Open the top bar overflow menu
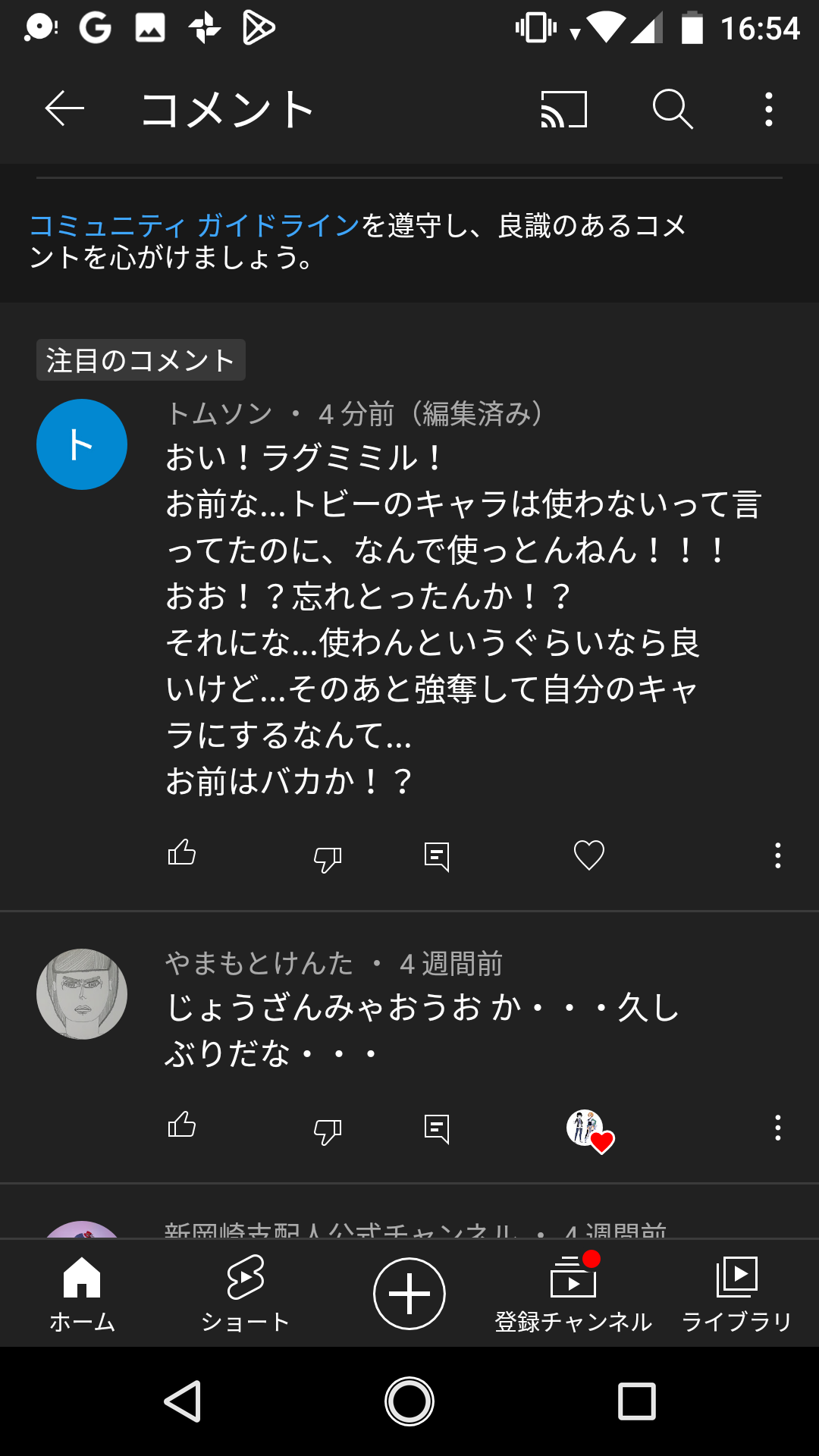The width and height of the screenshot is (819, 1456). 769,109
